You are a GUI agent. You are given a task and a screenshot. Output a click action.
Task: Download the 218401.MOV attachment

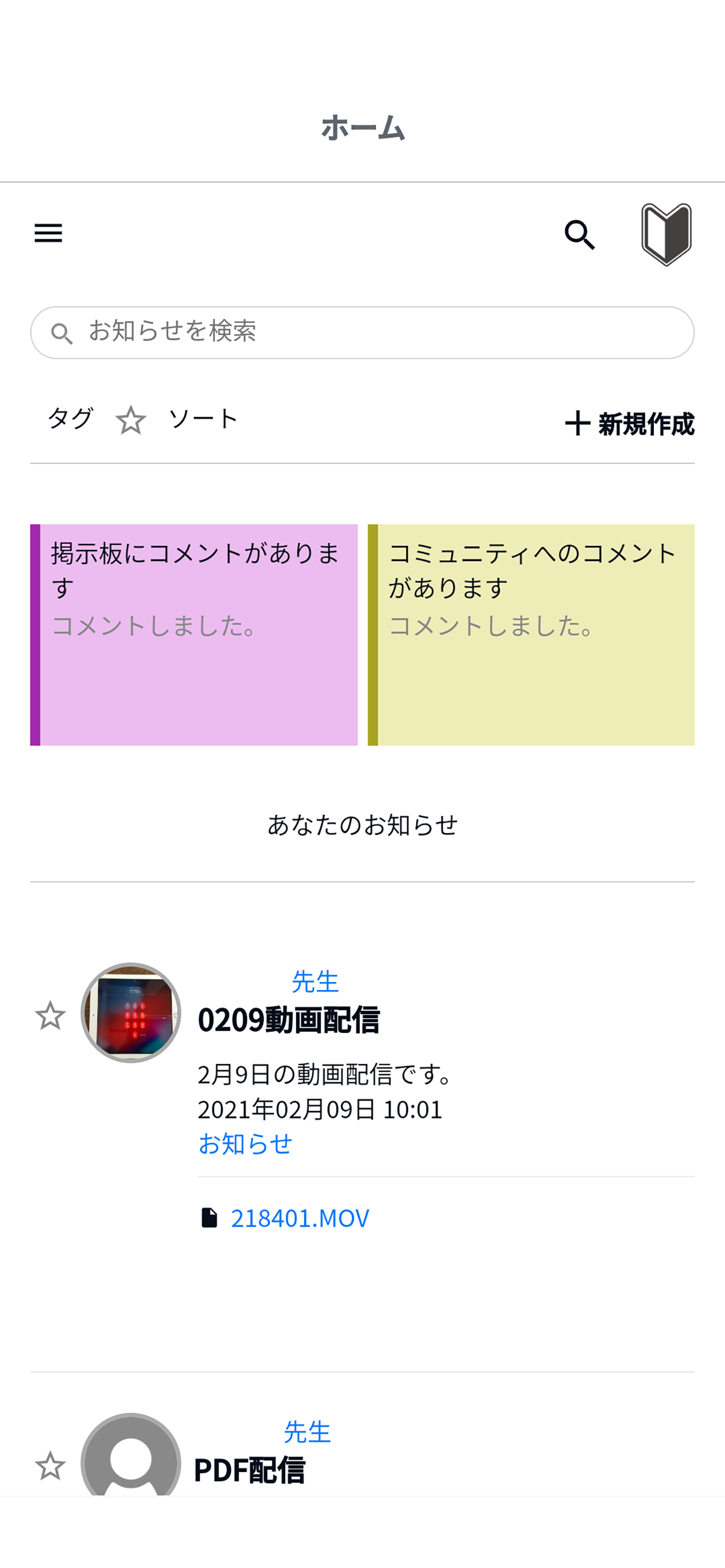pos(301,1217)
